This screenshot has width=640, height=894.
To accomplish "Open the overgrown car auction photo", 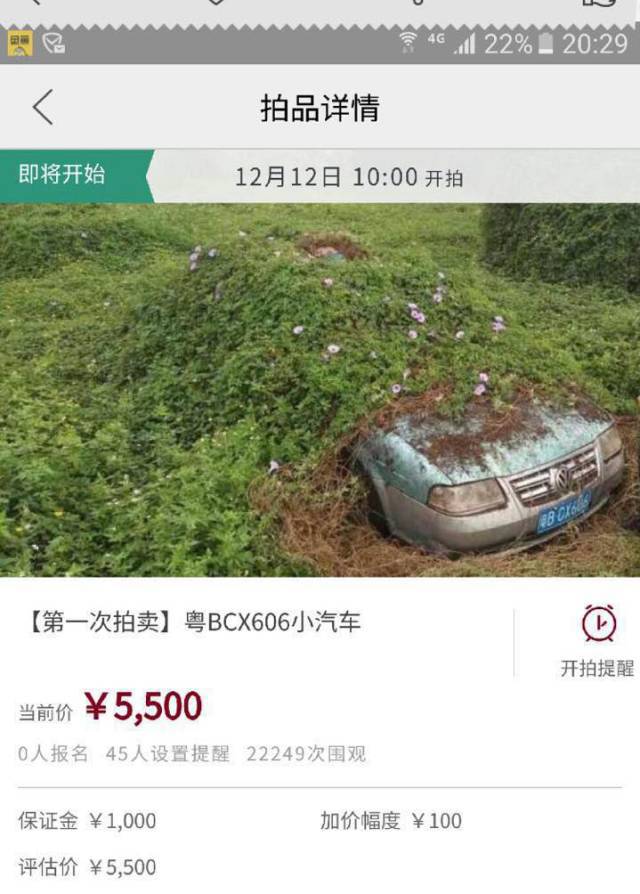I will 320,390.
